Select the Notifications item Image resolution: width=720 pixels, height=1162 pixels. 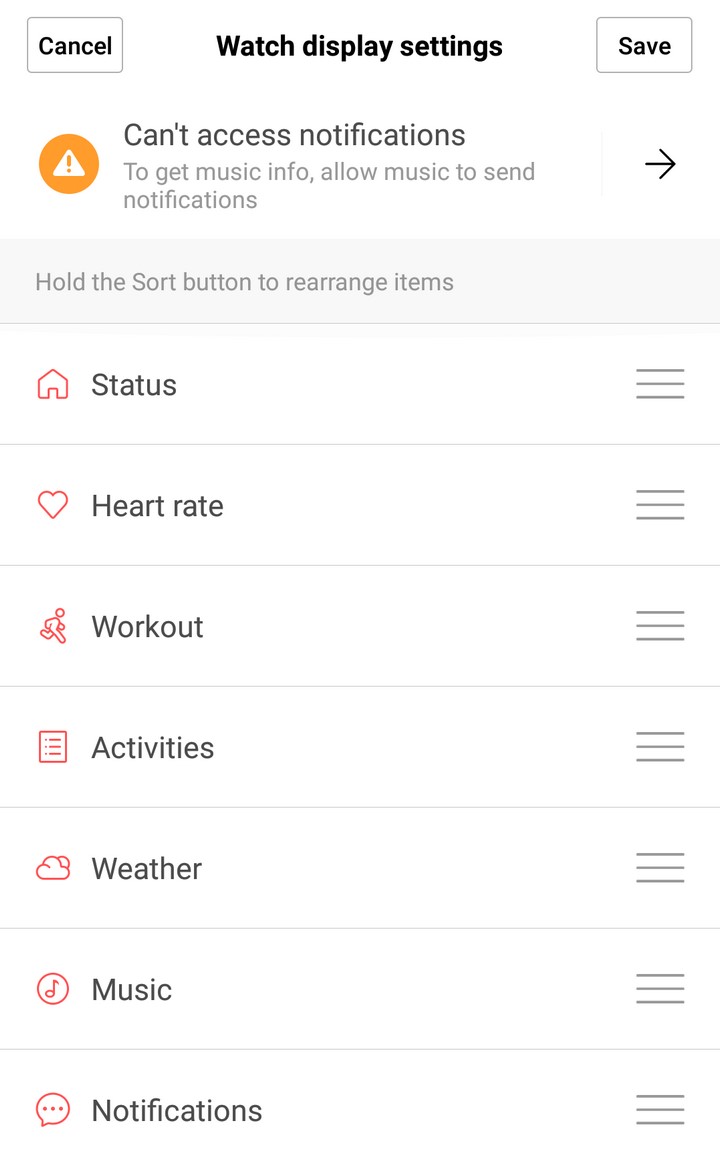(x=360, y=1109)
